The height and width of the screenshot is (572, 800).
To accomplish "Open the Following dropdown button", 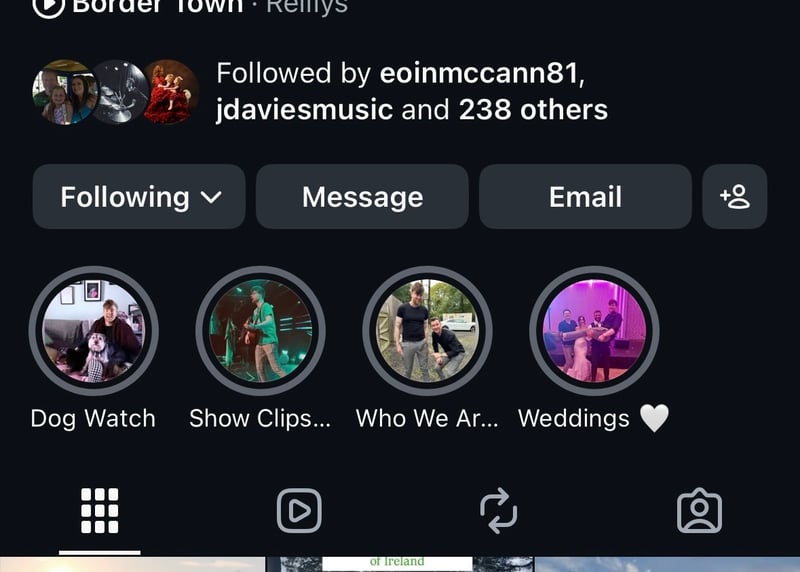I will 139,197.
